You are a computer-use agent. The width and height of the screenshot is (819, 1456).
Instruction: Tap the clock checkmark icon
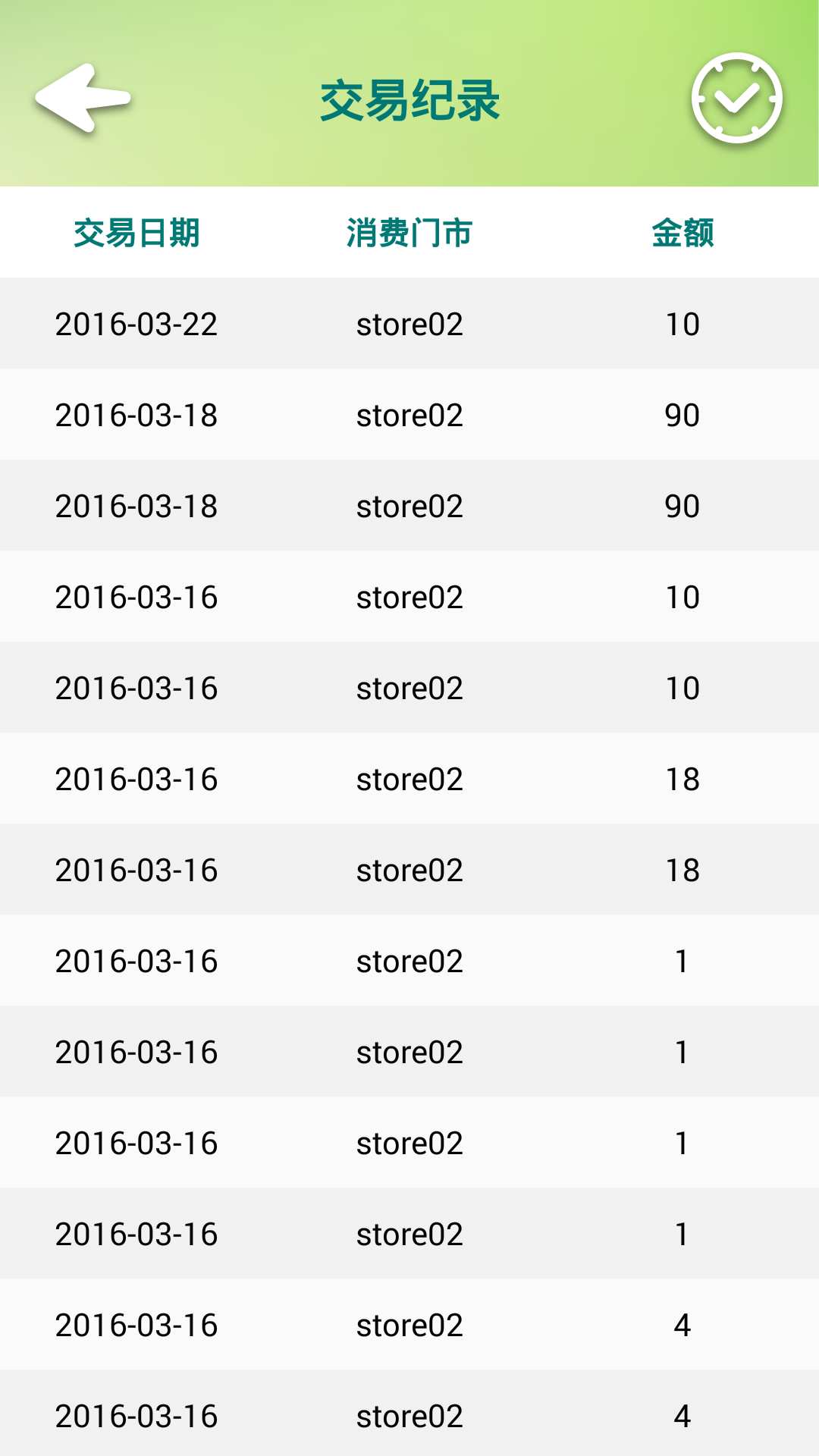pos(736,98)
